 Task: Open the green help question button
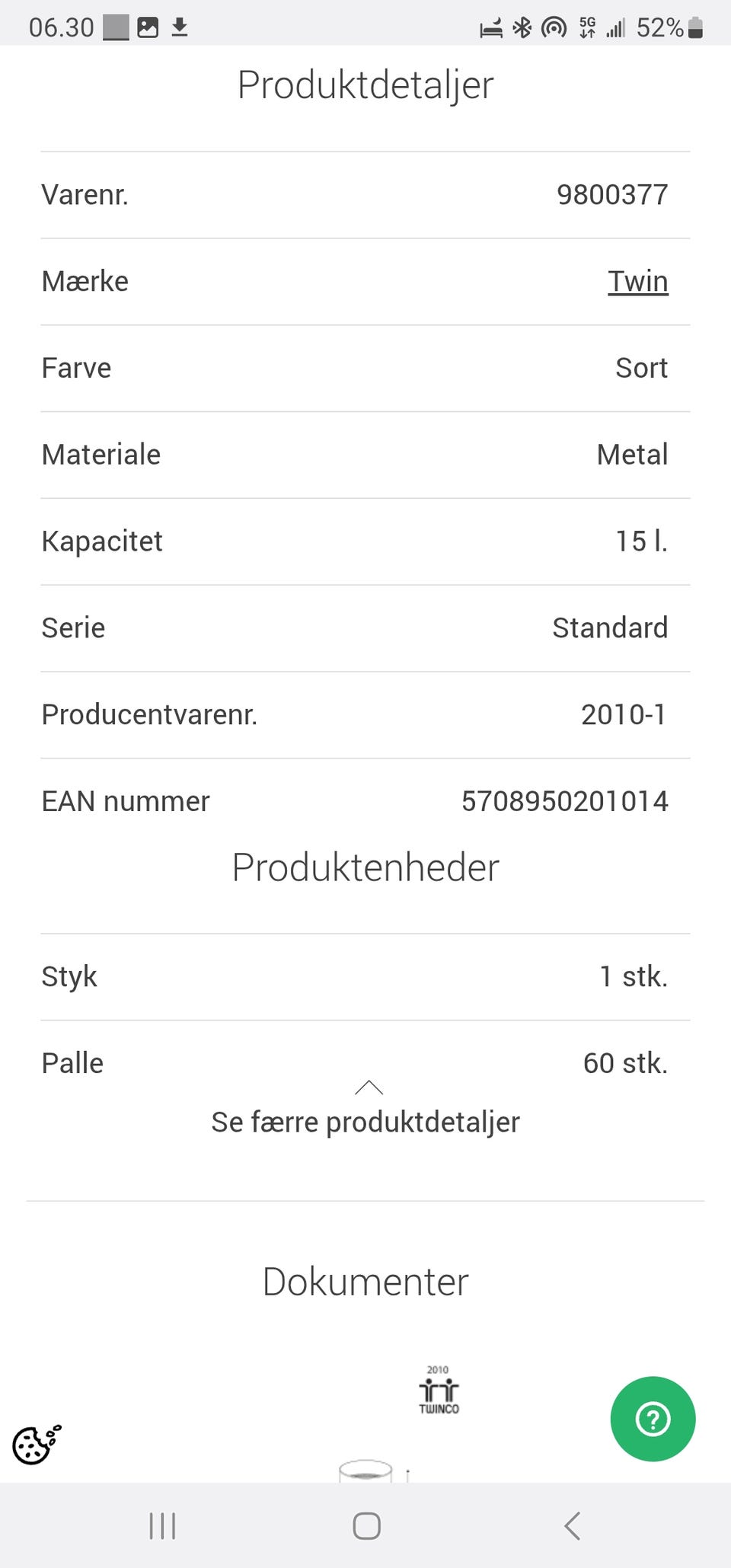(653, 1419)
